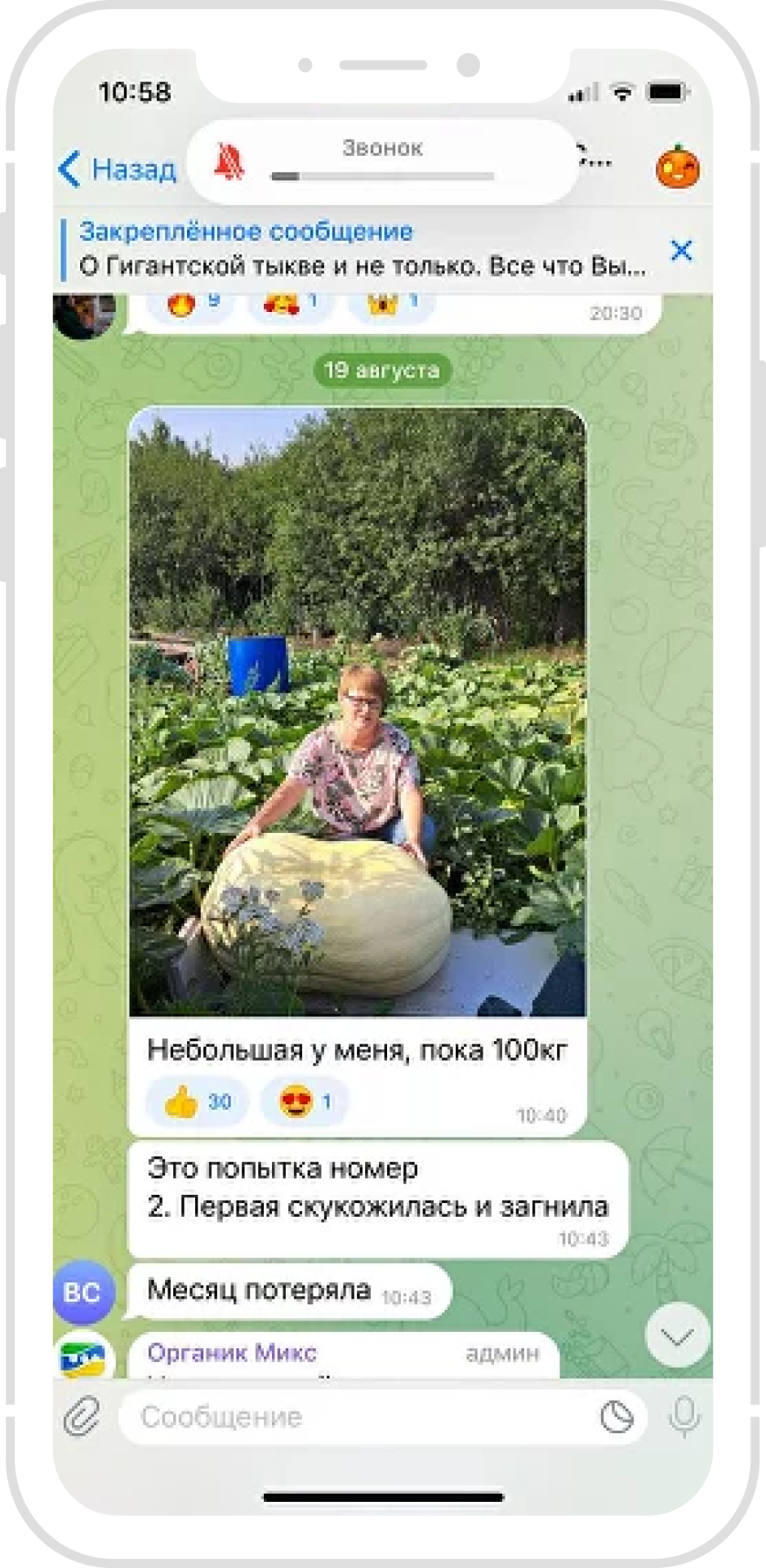The width and height of the screenshot is (766, 1568).
Task: Open the giant pumpkin photo full screen
Action: 358,711
